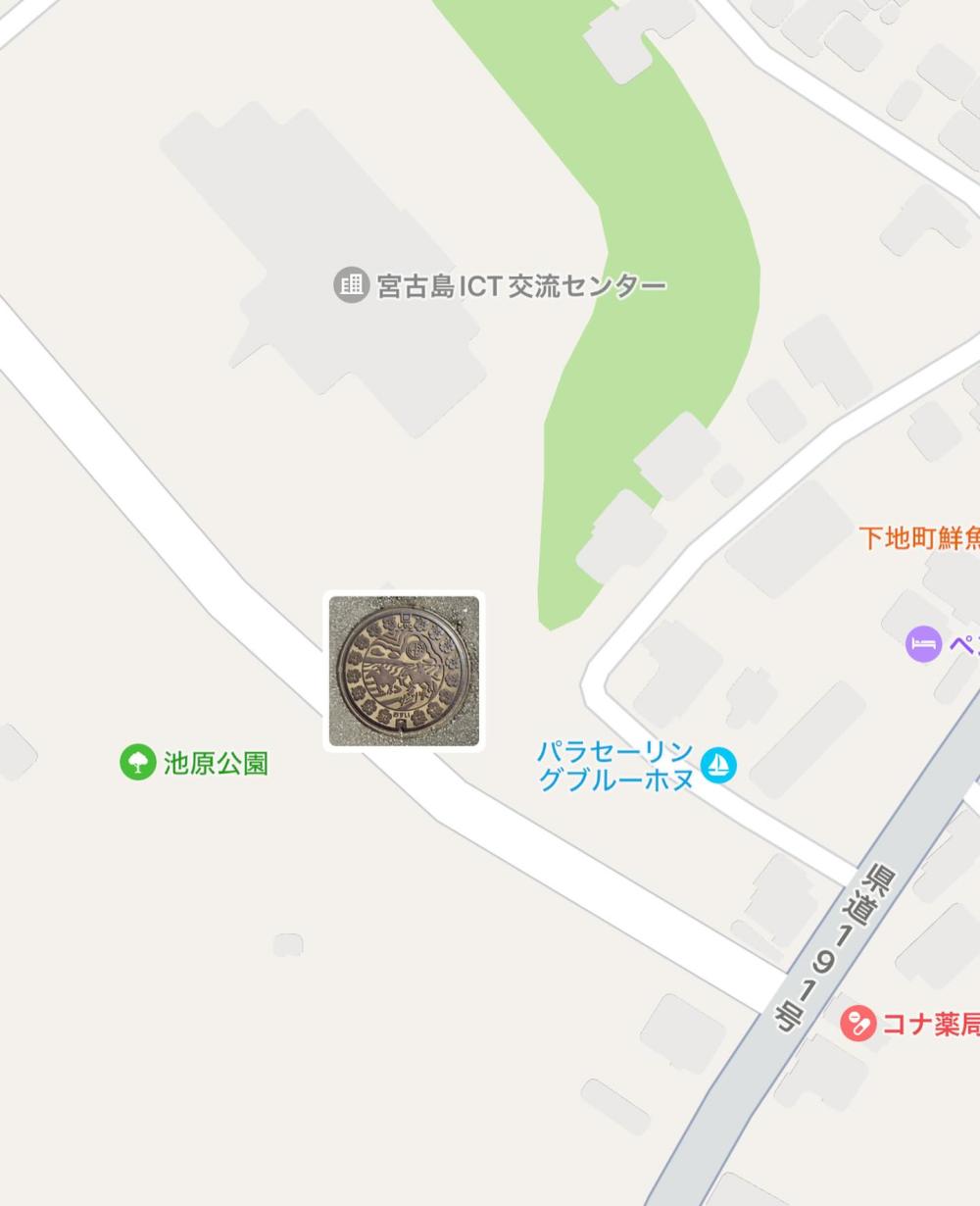Tap the 池原公園 park marker
This screenshot has height=1206, width=980.
tap(138, 762)
